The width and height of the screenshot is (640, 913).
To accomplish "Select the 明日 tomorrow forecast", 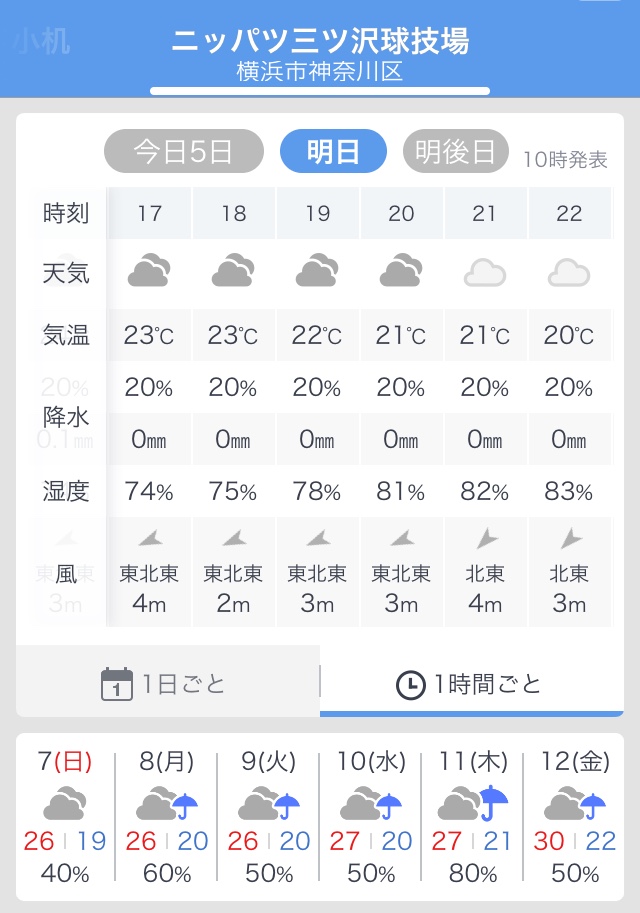I will (x=333, y=152).
